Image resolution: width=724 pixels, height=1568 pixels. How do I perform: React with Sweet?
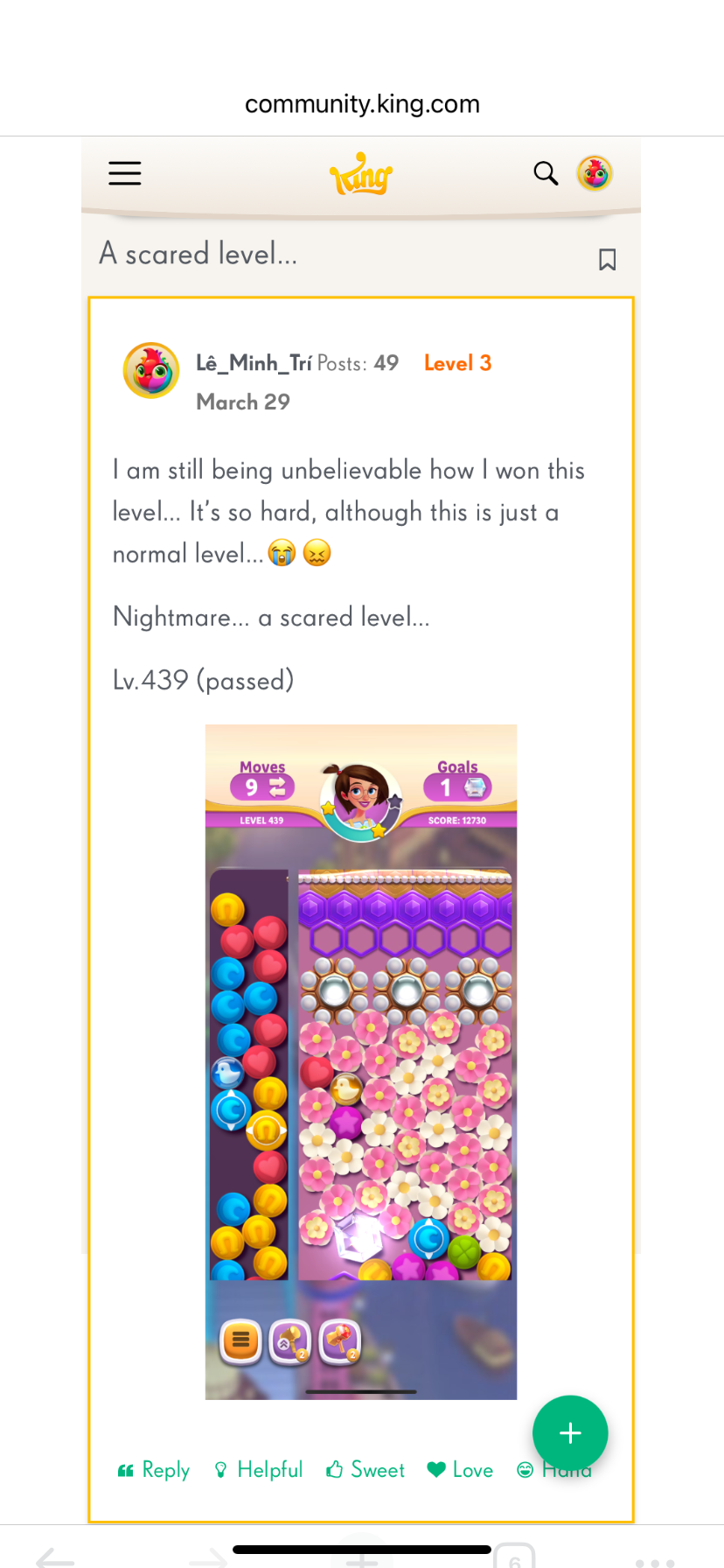point(365,1470)
